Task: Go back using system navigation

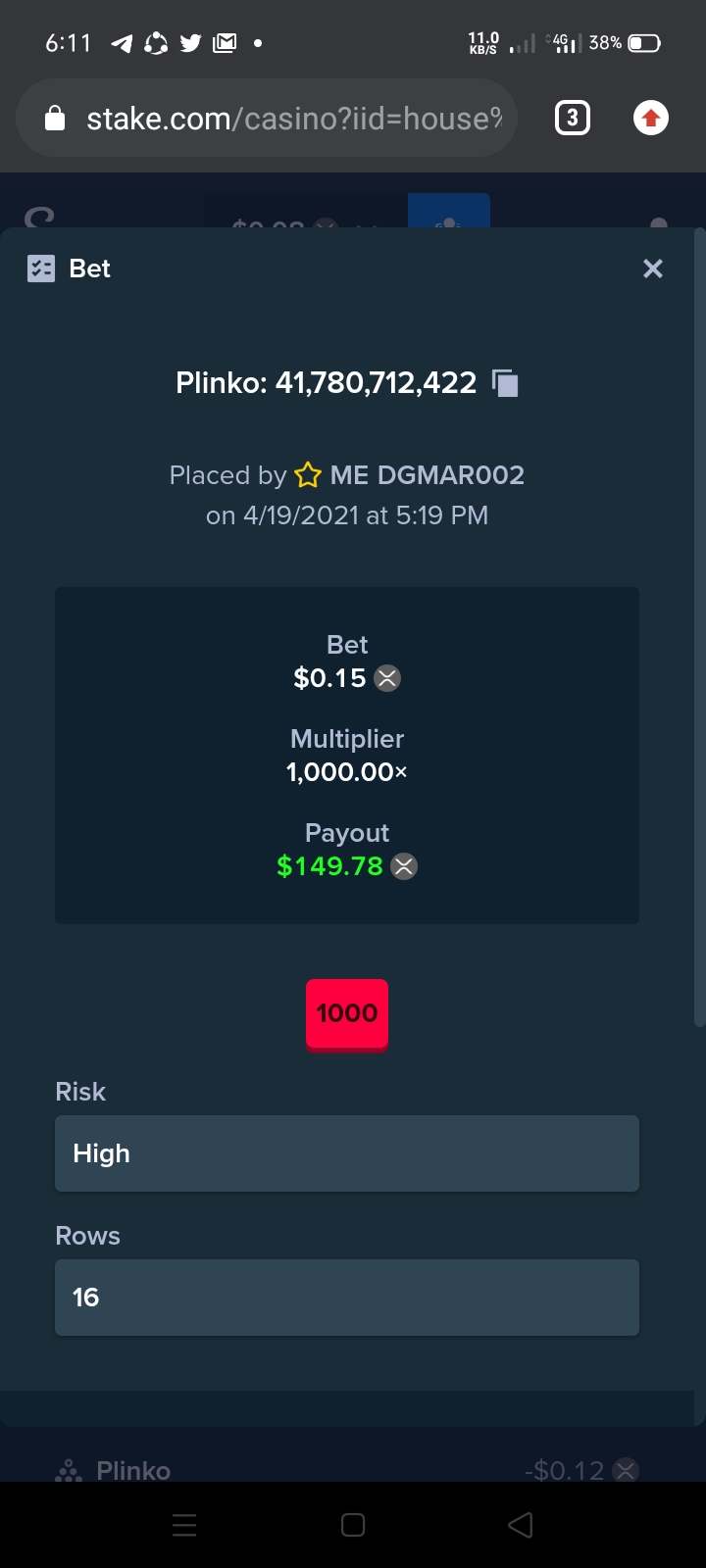Action: [x=521, y=1525]
